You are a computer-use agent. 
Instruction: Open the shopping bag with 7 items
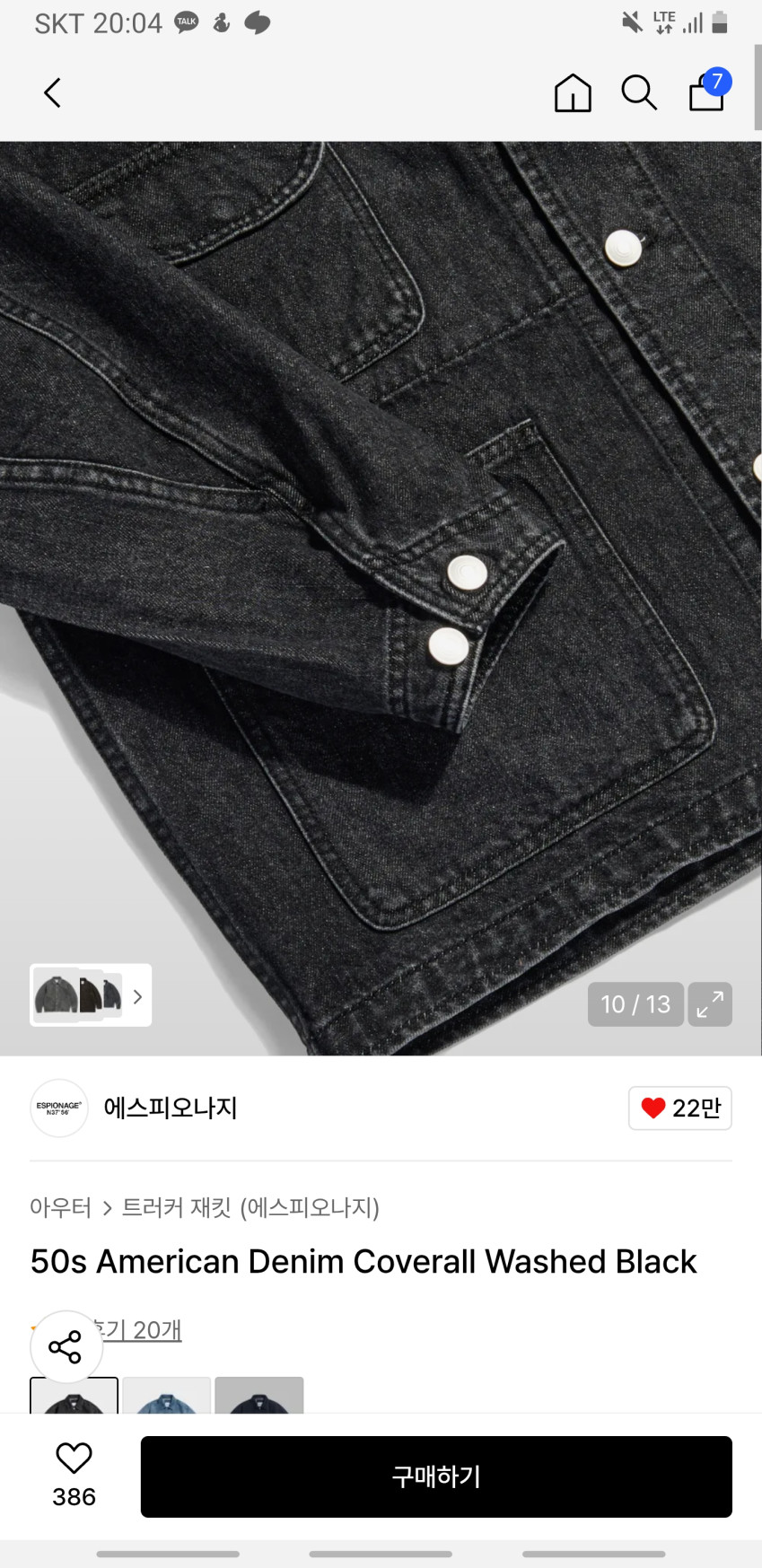pyautogui.click(x=707, y=92)
